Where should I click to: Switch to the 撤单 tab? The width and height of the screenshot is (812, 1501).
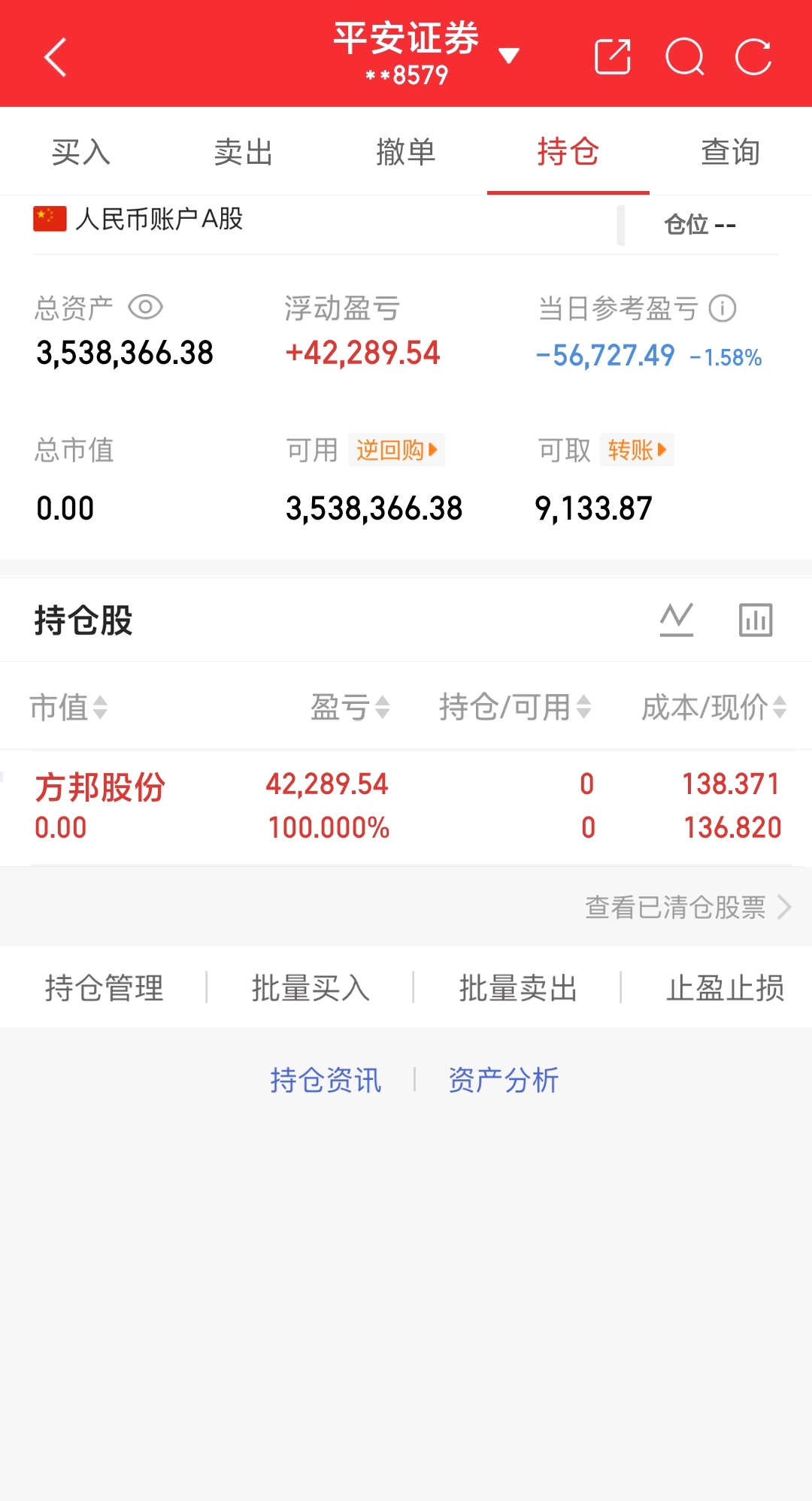pyautogui.click(x=406, y=152)
